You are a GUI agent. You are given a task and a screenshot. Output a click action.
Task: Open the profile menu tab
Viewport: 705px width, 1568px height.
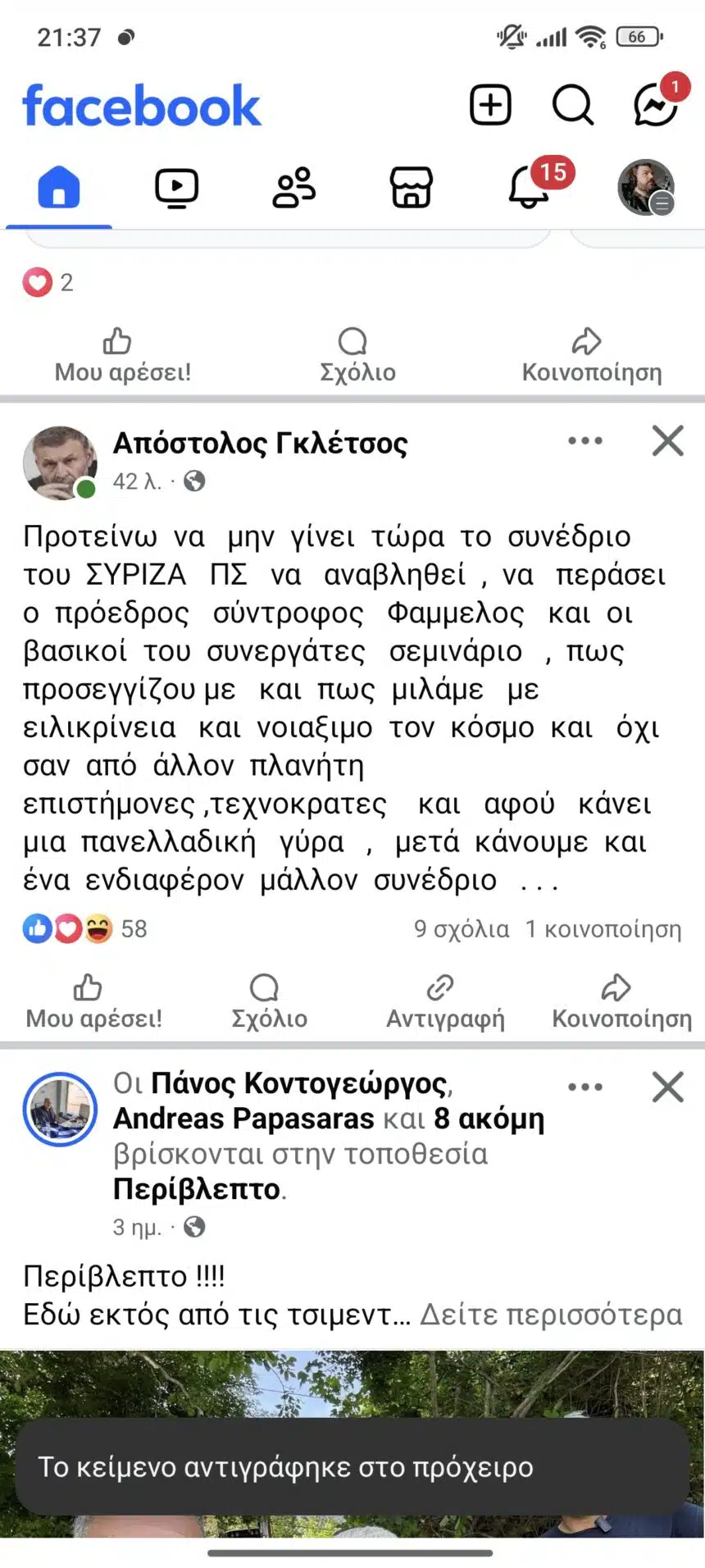646,188
